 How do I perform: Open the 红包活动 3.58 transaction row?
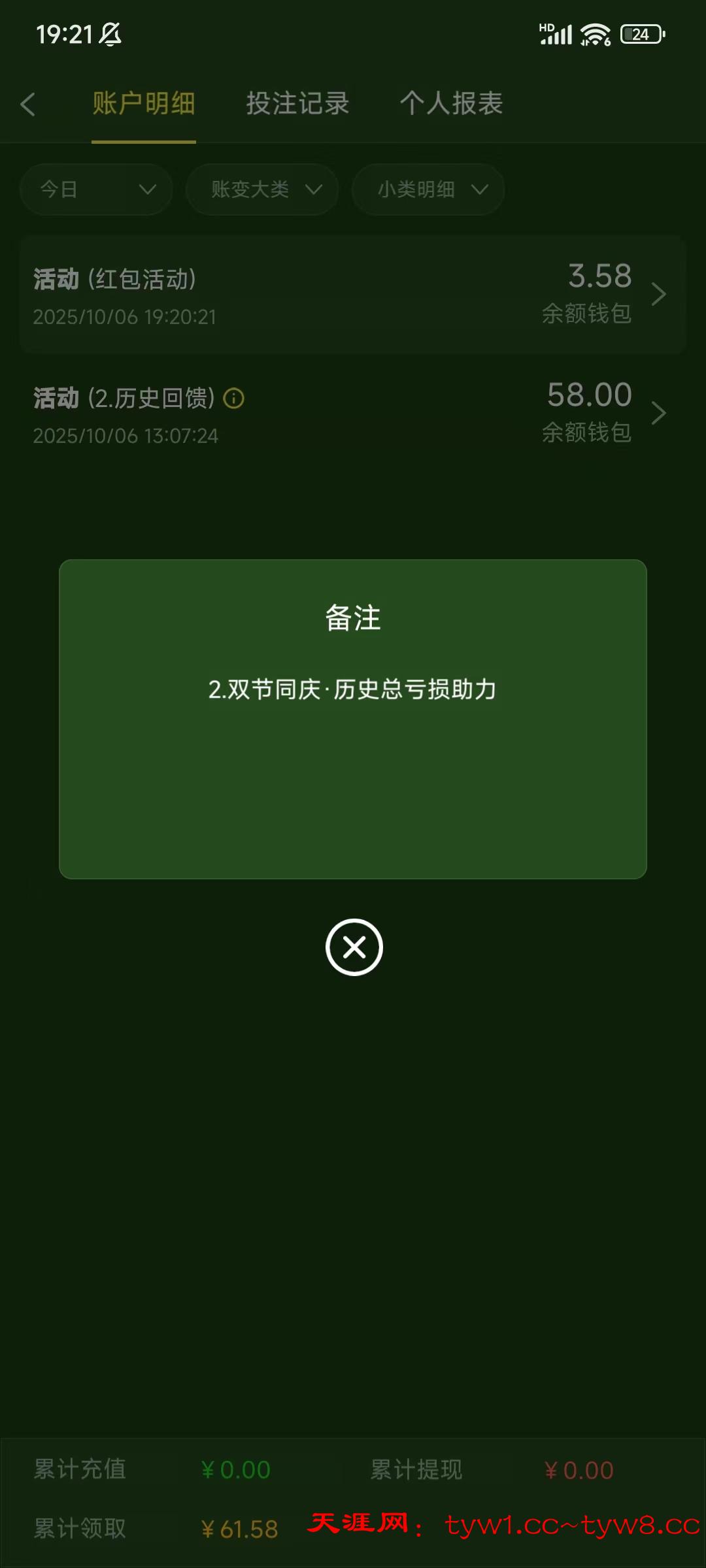353,295
